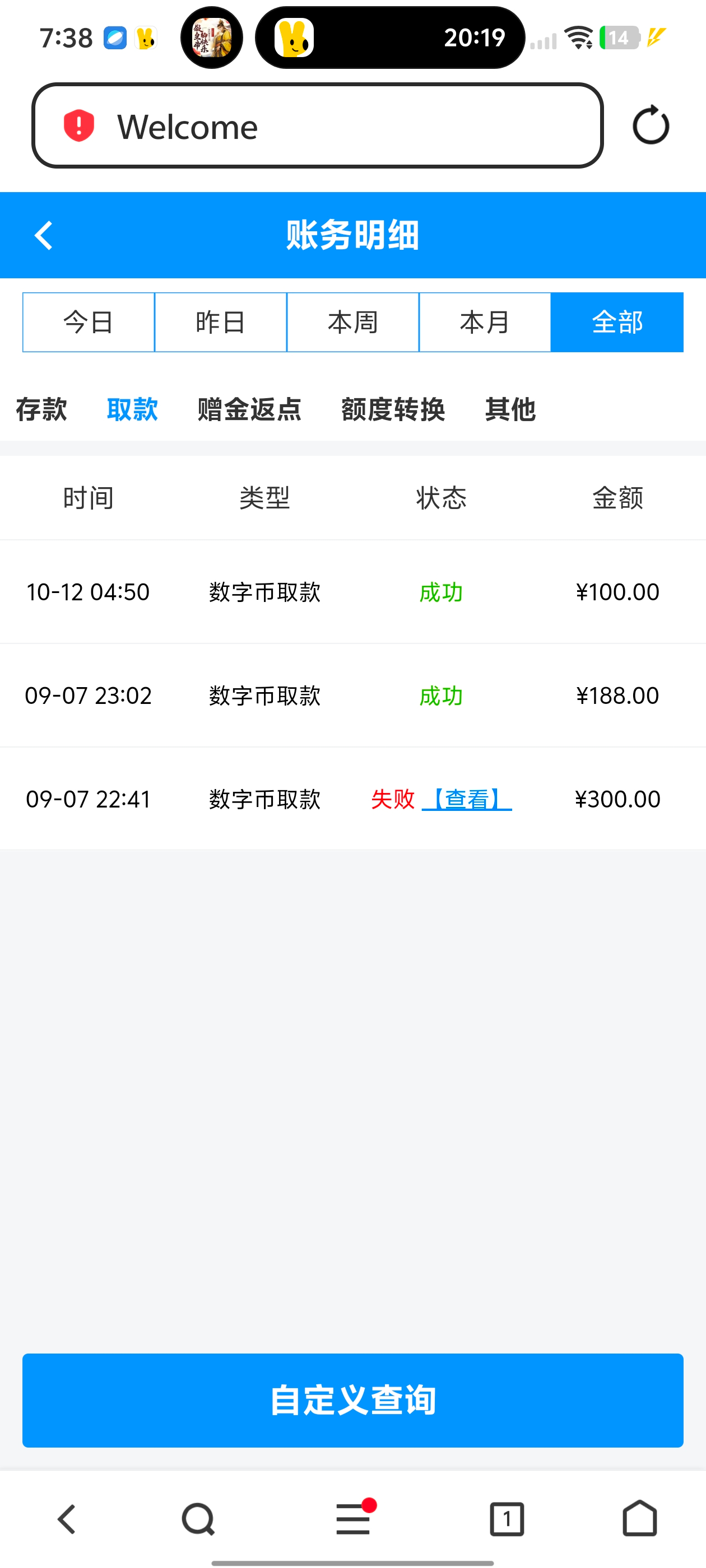Go to the browser home page

point(640,1519)
